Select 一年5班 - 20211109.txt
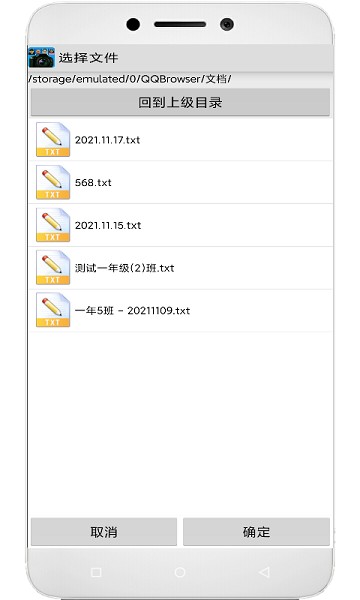 click(181, 310)
